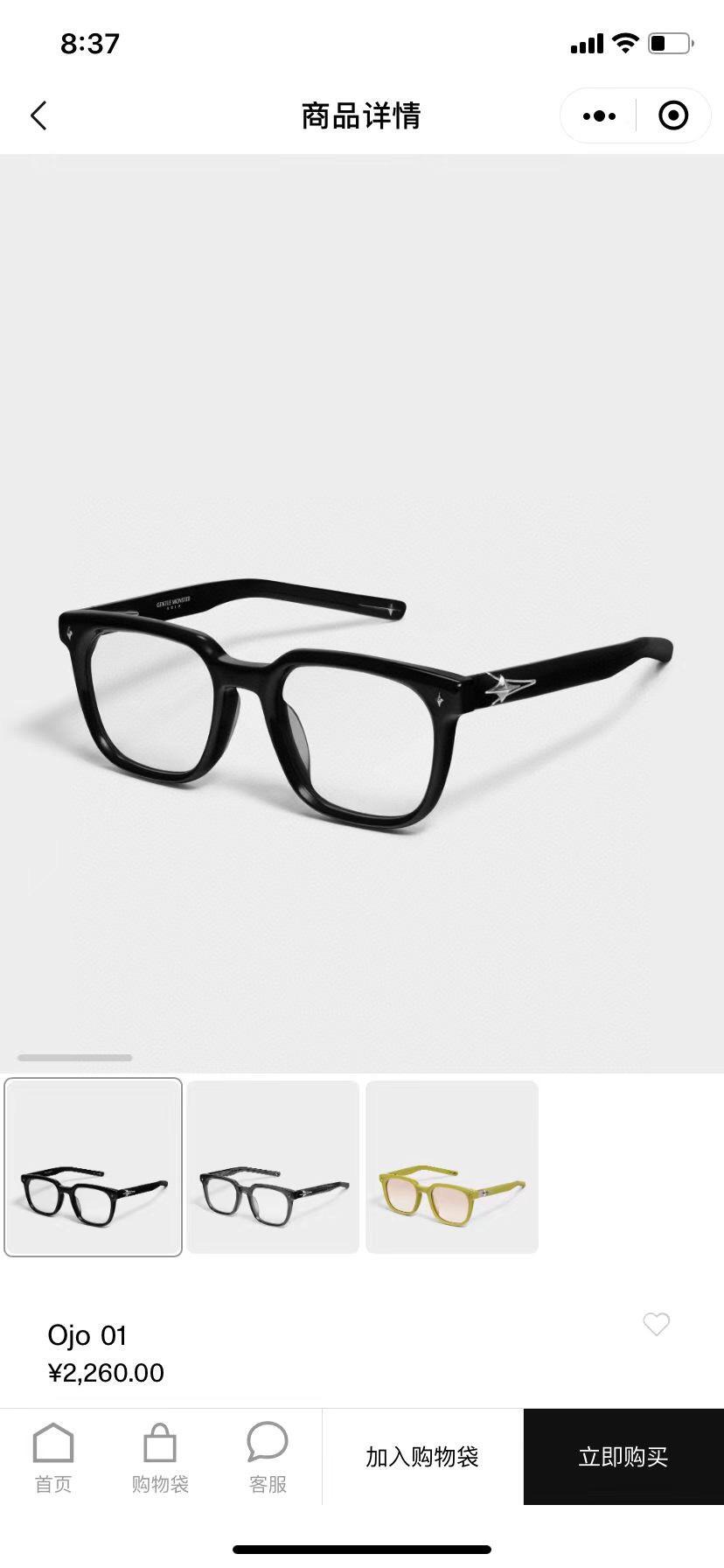Select the grey frame thumbnail
Screen dimensions: 724x1568
click(273, 1167)
